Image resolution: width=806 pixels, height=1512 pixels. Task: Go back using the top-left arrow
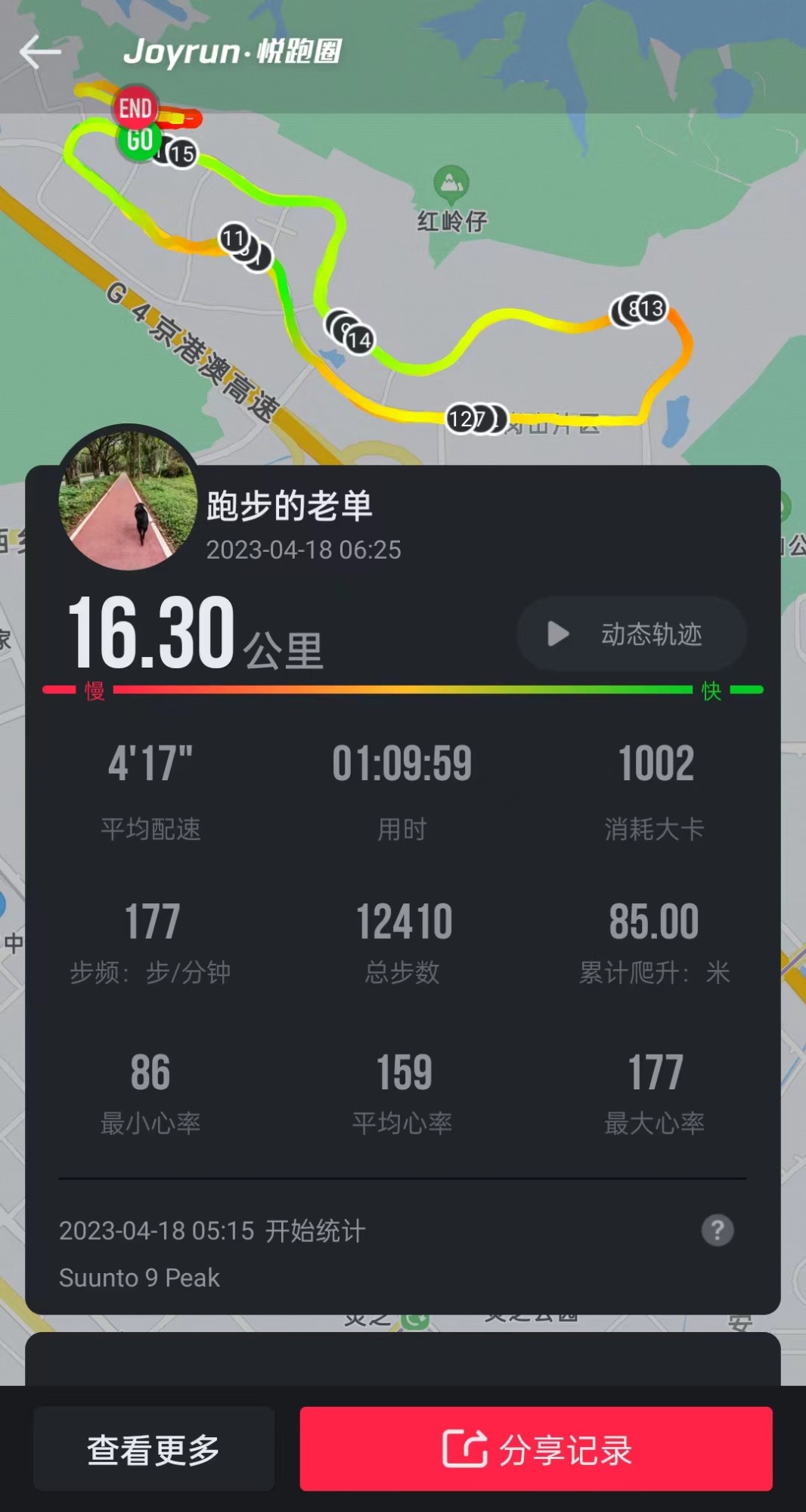40,52
